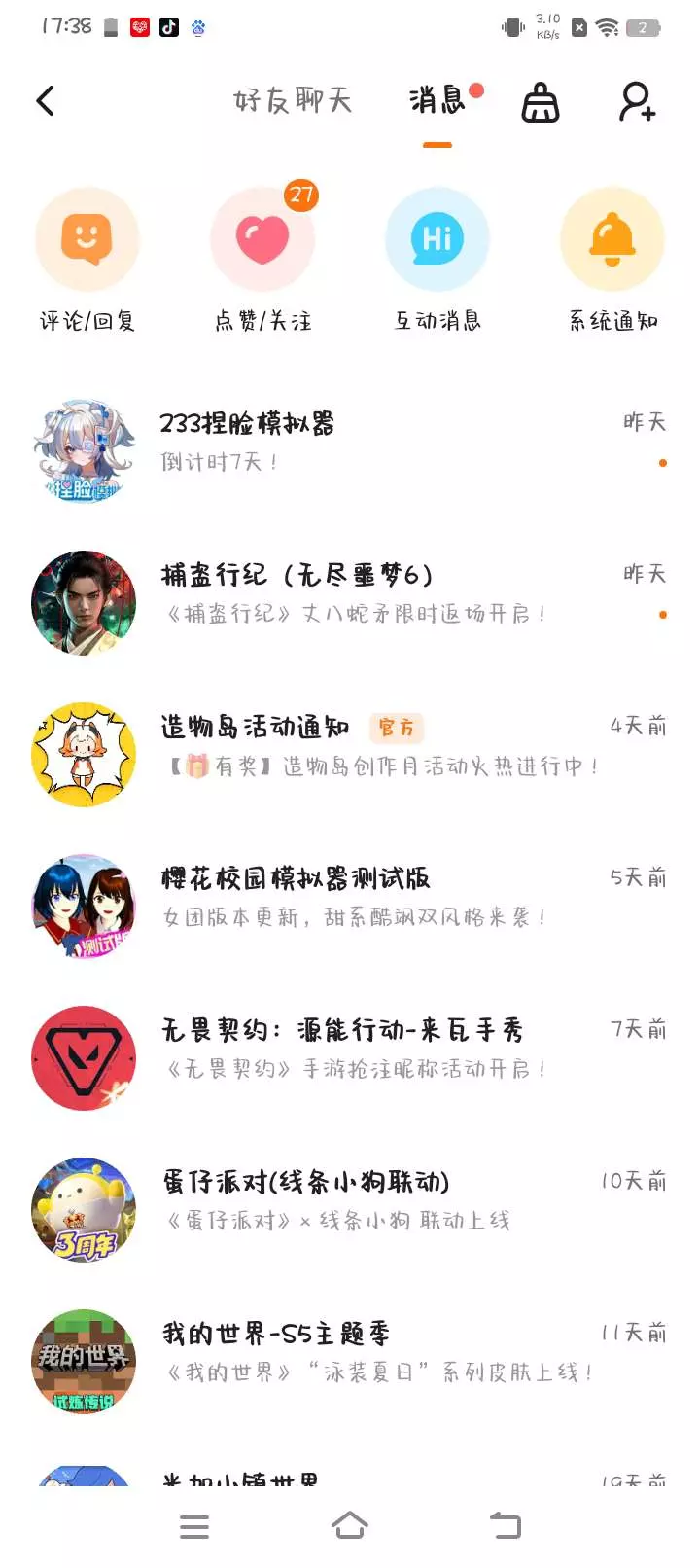
Task: Select the 消息 tab
Action: pyautogui.click(x=437, y=100)
